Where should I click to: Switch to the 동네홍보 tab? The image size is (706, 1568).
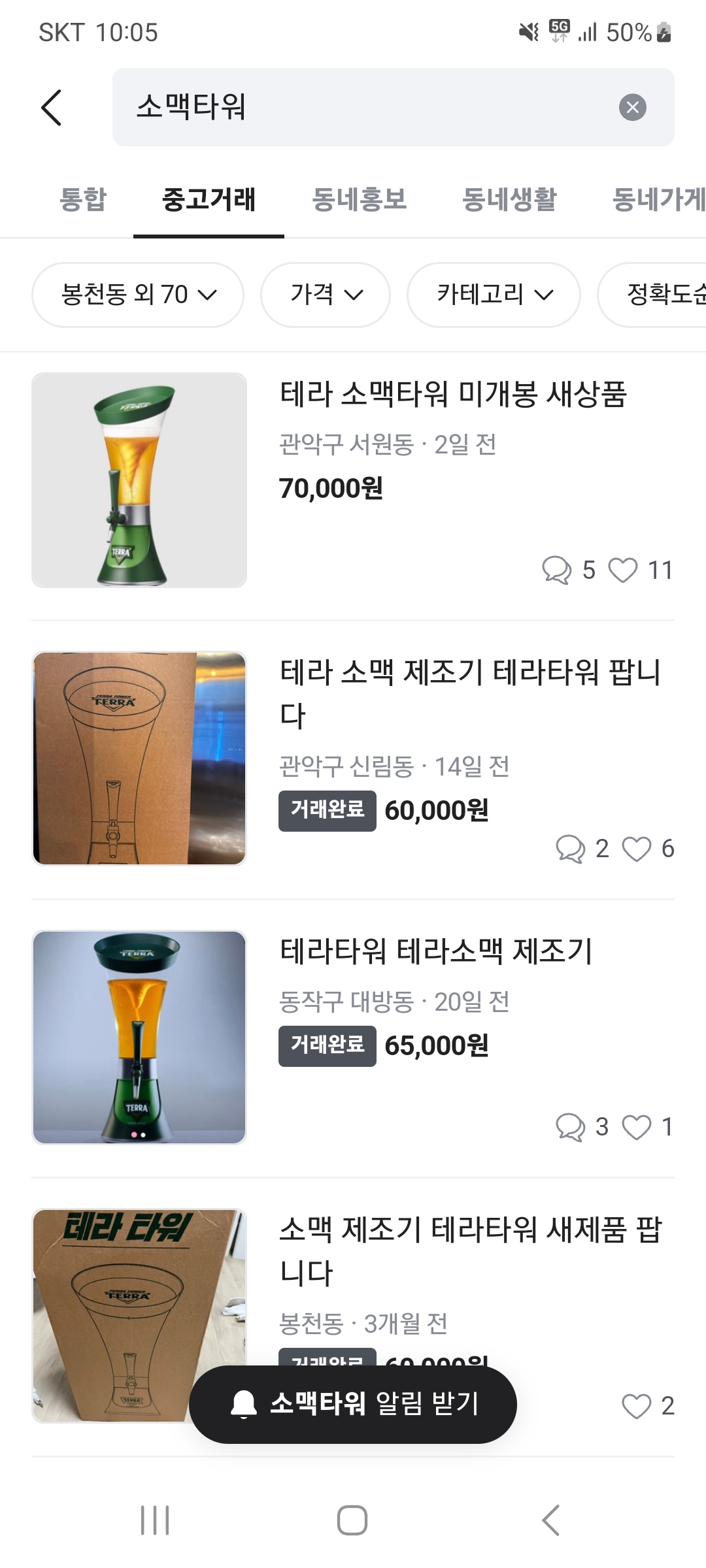tap(360, 199)
